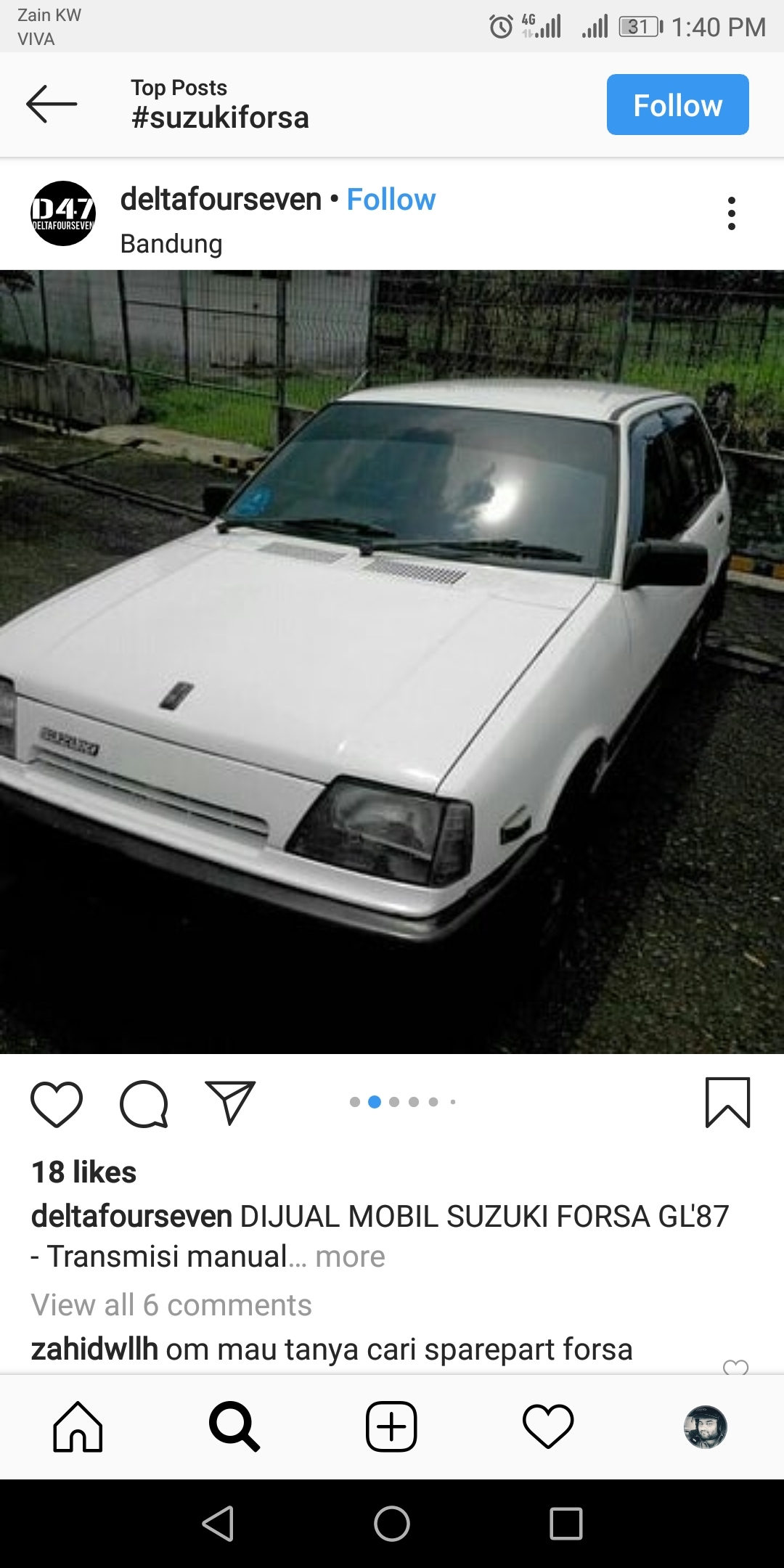Open your profile tab
This screenshot has width=784, height=1568.
click(705, 1426)
